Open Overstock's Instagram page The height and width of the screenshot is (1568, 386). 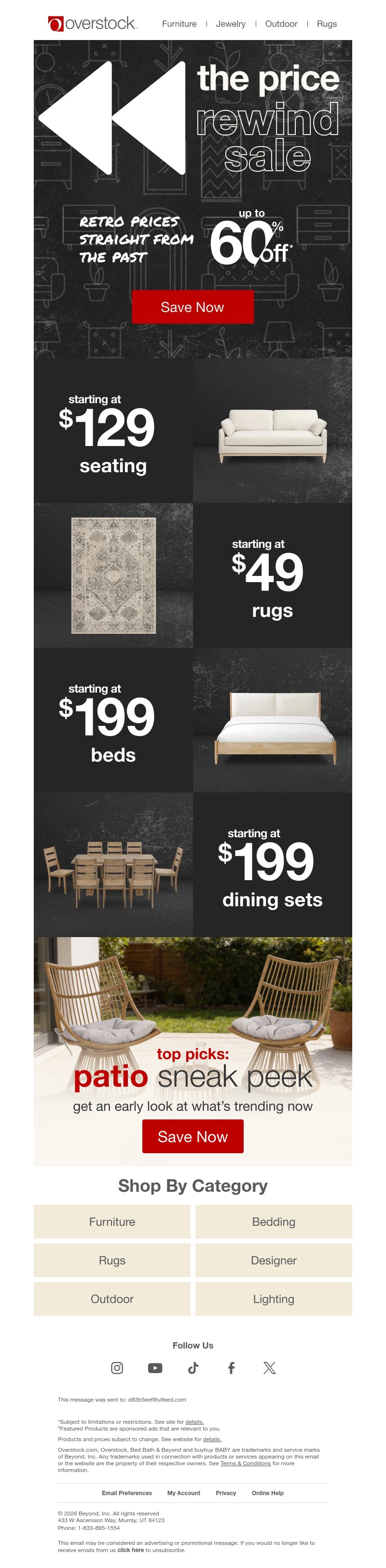(x=117, y=1368)
